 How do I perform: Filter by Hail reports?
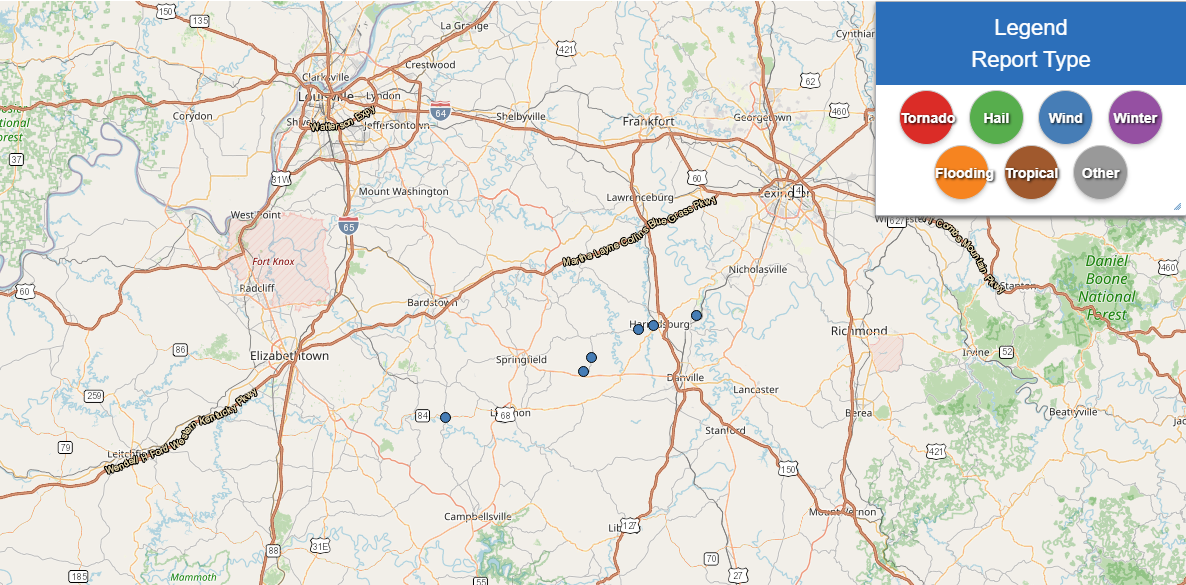tap(996, 118)
